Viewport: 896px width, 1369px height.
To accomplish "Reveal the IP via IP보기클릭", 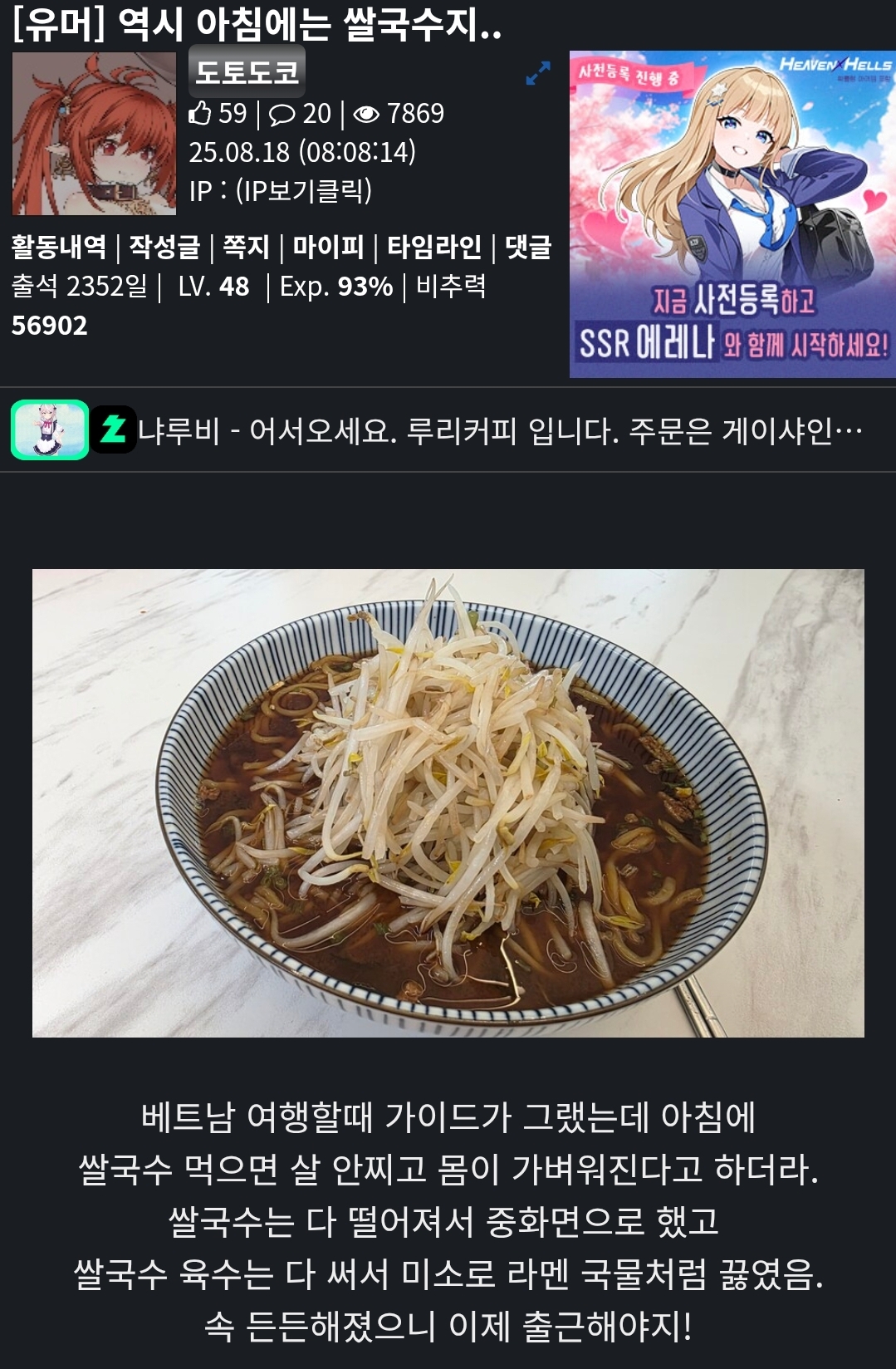I will click(x=304, y=191).
